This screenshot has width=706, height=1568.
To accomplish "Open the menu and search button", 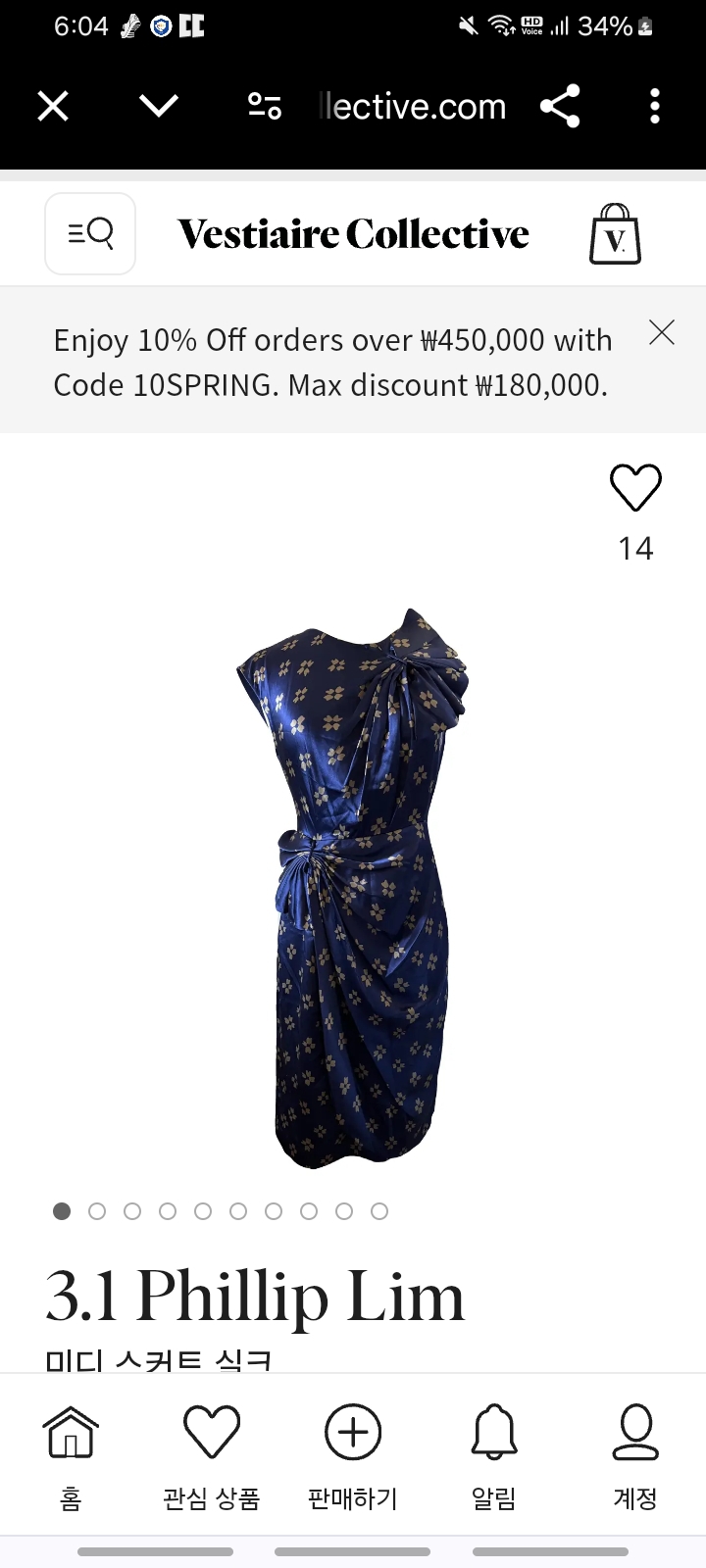I will [90, 233].
